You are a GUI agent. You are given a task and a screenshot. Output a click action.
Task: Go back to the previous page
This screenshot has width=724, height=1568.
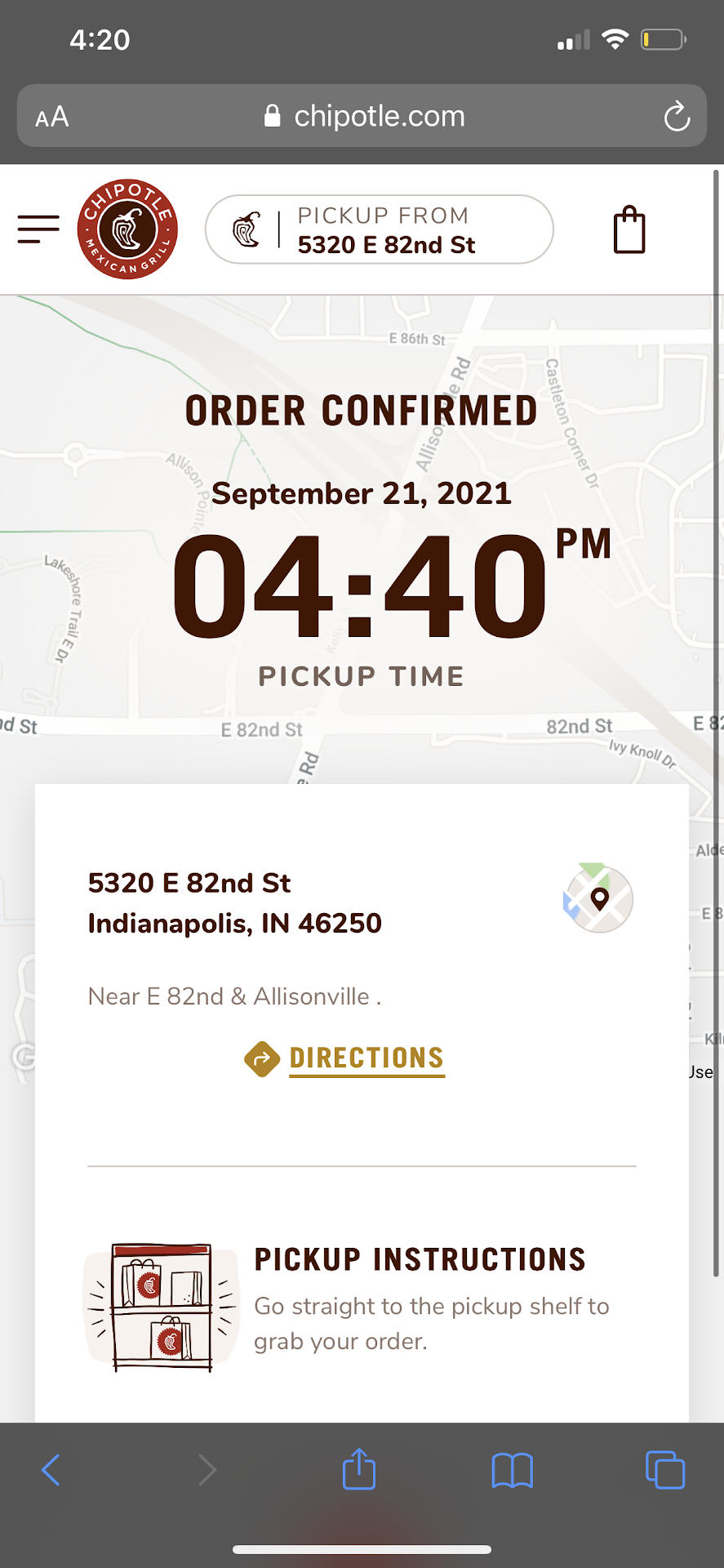(51, 1470)
